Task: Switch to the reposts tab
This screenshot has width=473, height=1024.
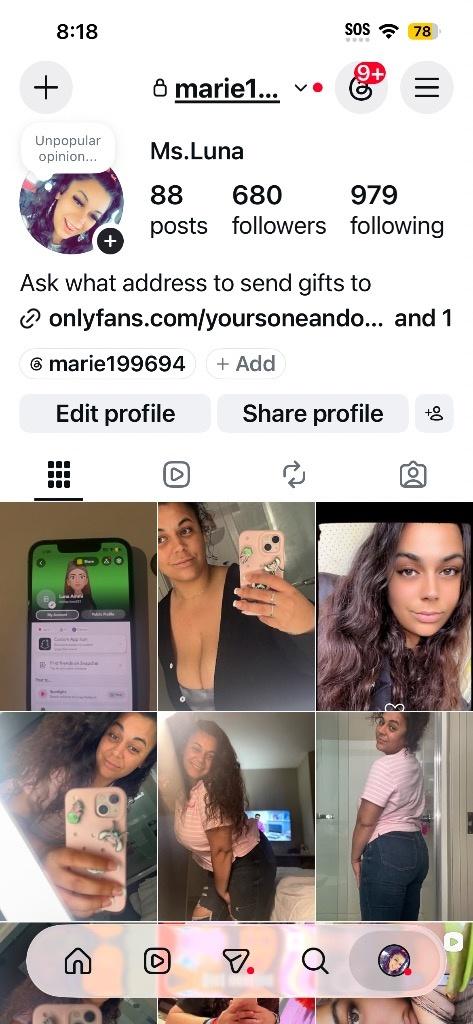Action: tap(295, 475)
